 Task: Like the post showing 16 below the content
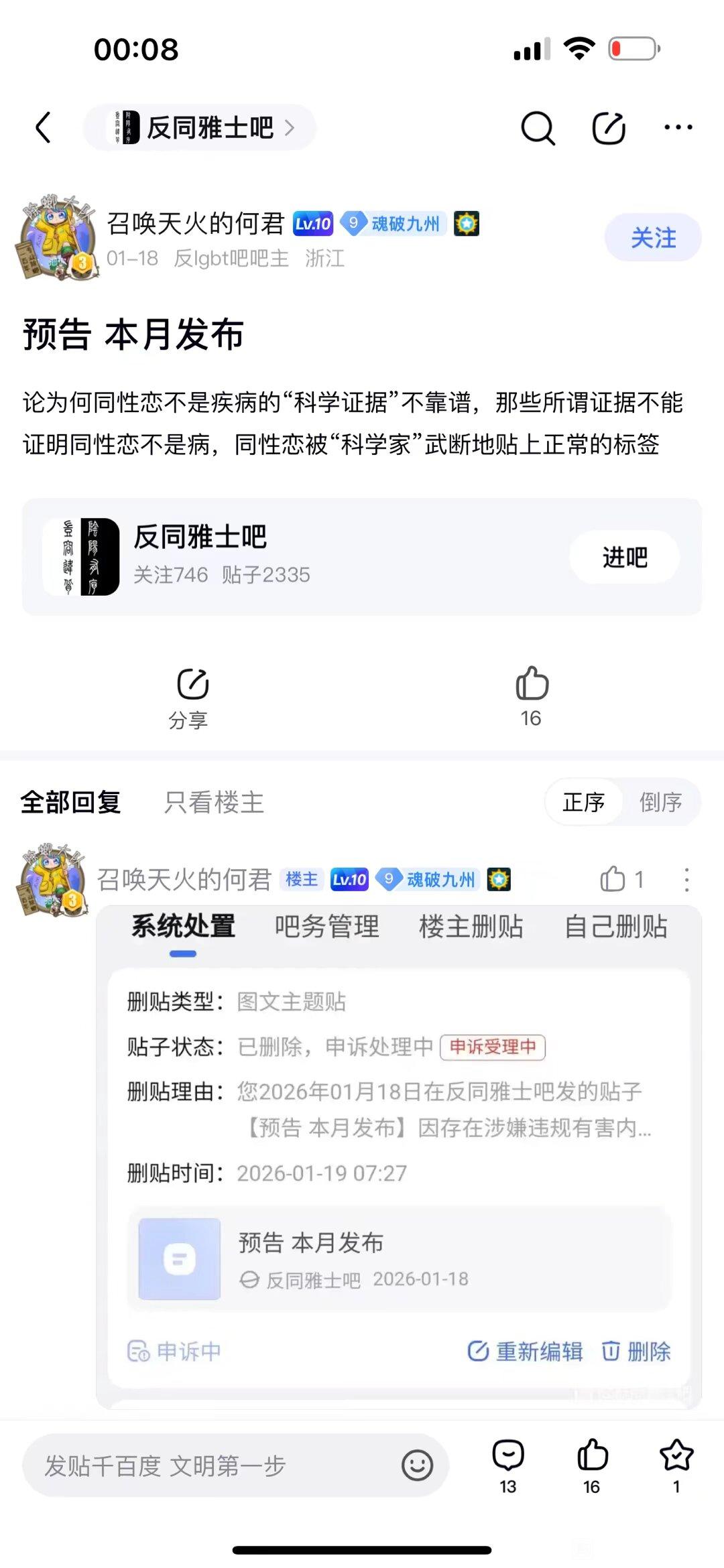pos(532,696)
